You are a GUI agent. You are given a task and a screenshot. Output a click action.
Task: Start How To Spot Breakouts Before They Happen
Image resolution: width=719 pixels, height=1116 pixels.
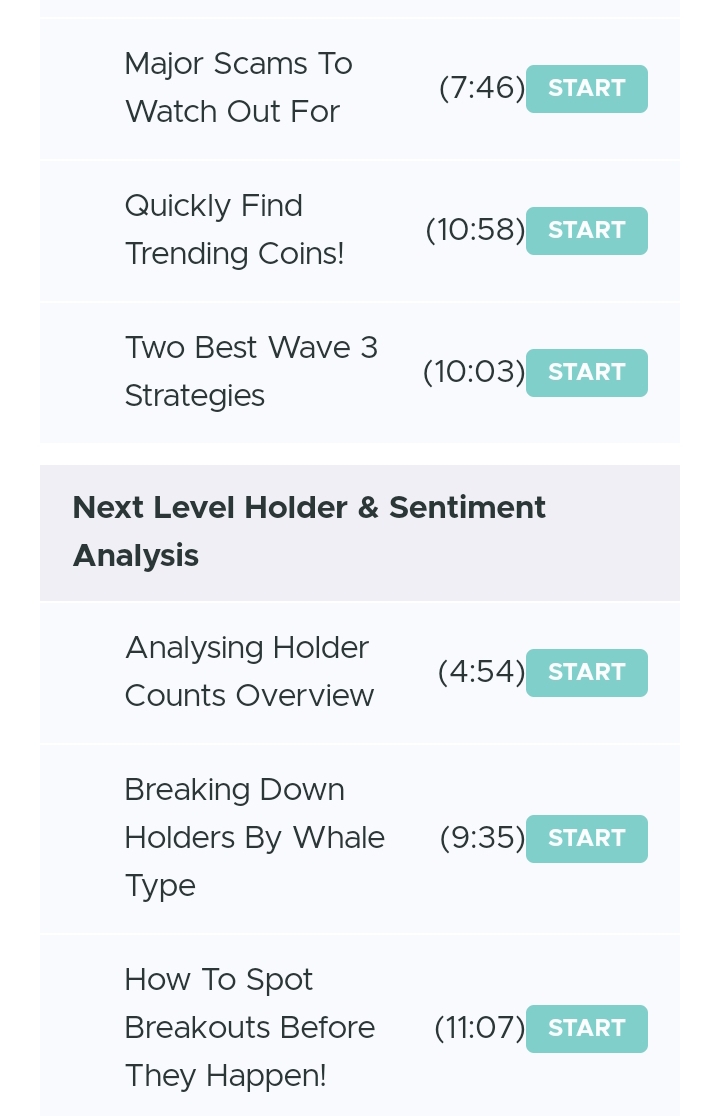[587, 1028]
